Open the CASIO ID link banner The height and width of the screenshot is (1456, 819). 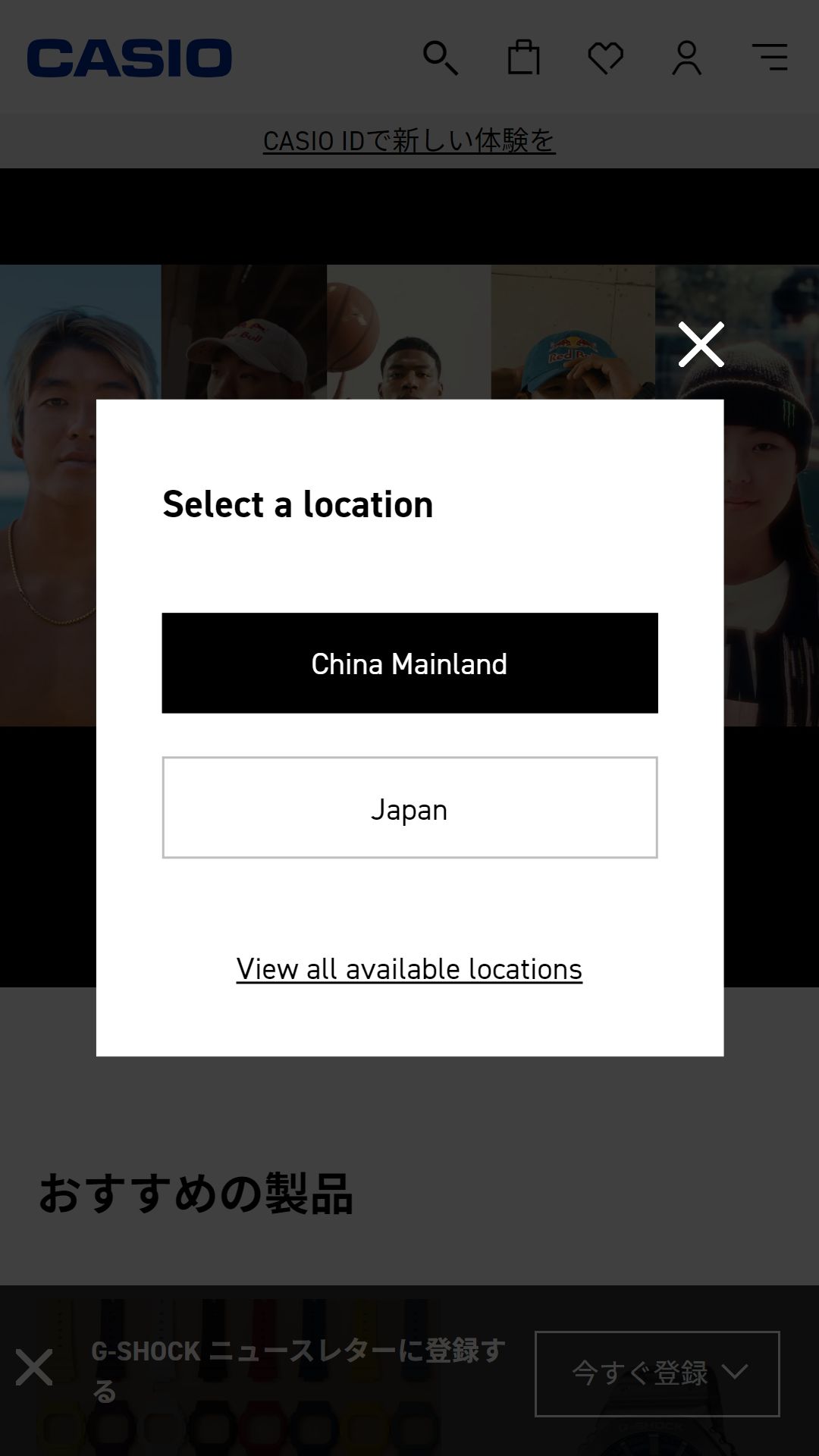pyautogui.click(x=409, y=140)
